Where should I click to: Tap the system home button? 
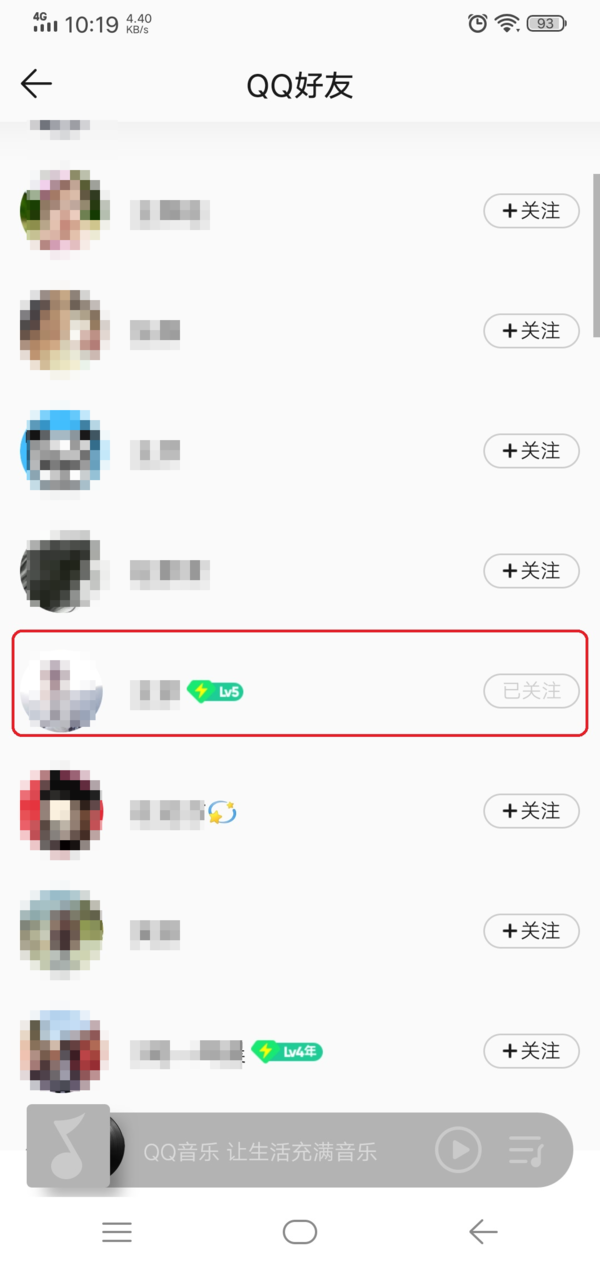pyautogui.click(x=300, y=1232)
